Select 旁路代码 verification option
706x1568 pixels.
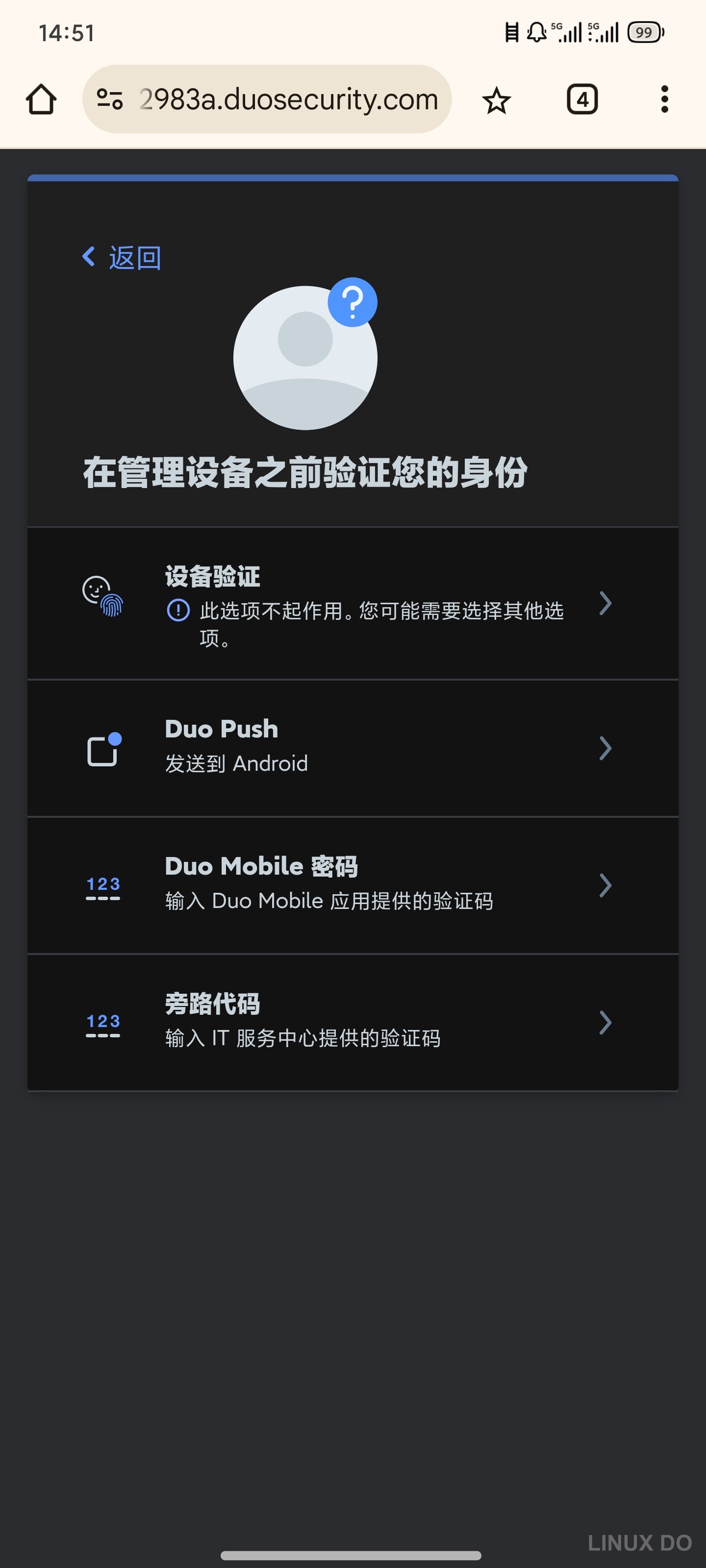click(x=353, y=1023)
